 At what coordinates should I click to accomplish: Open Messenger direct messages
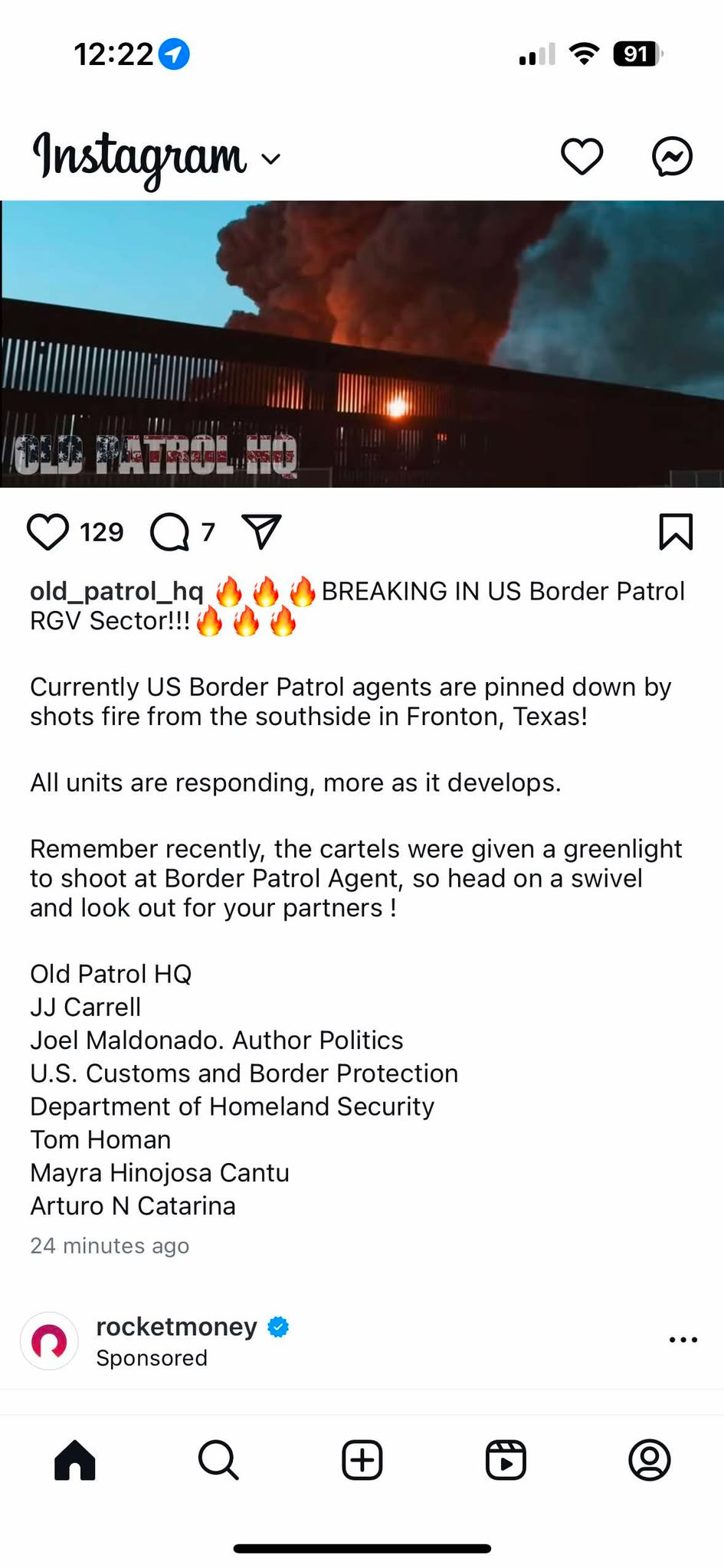672,157
